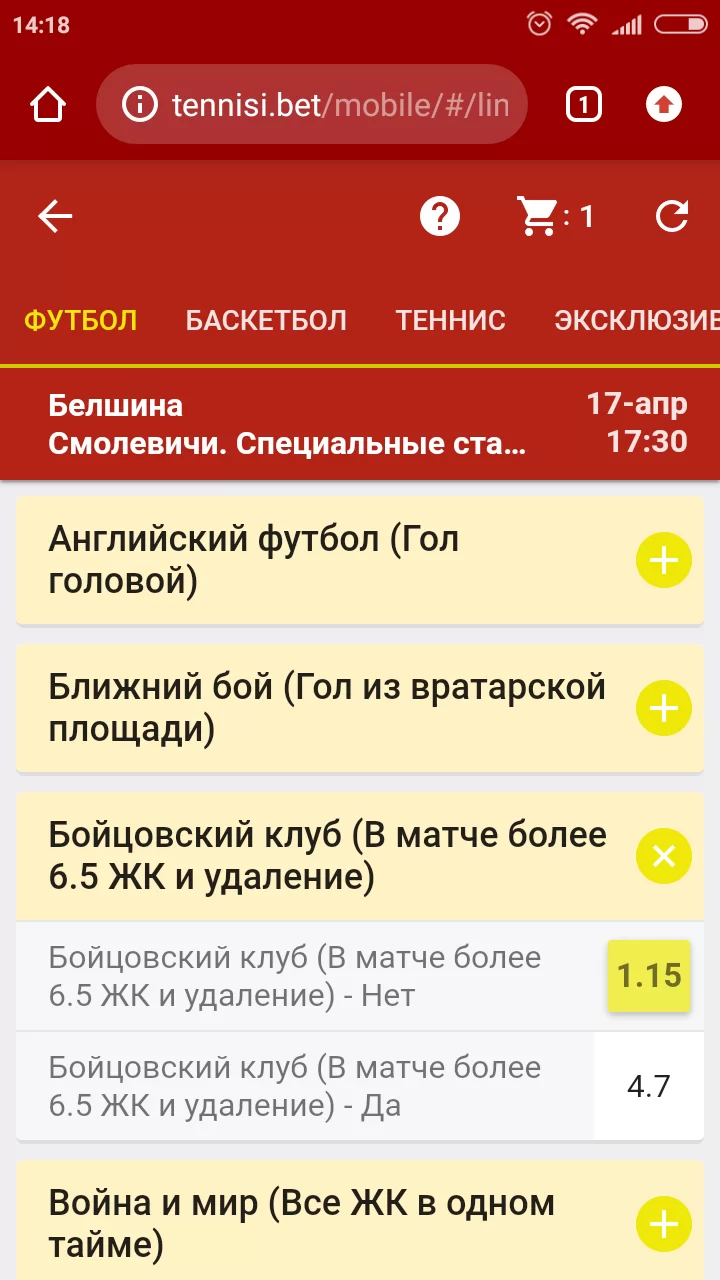This screenshot has width=720, height=1280.
Task: Tap the browser home button
Action: coord(48,104)
